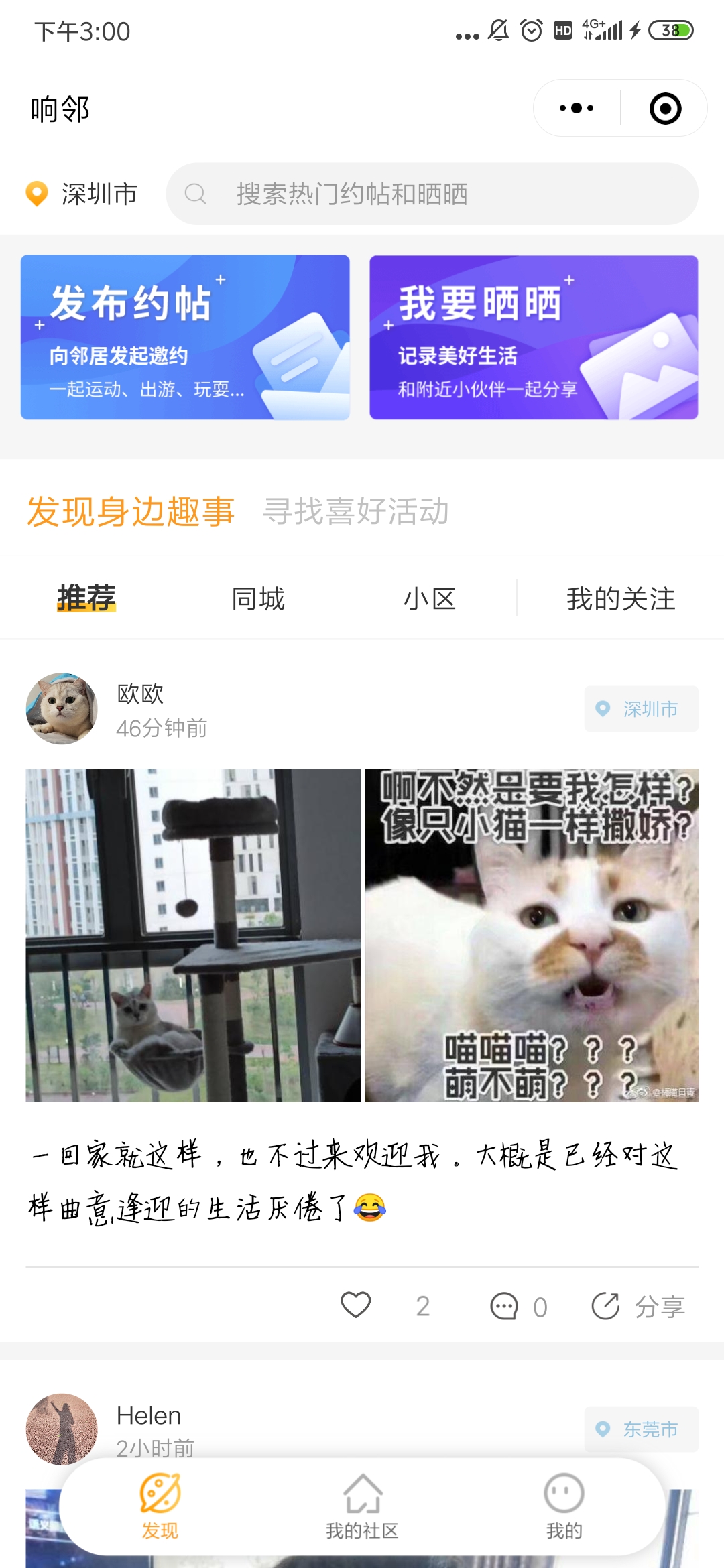Open the mini program more-options menu

point(577,108)
